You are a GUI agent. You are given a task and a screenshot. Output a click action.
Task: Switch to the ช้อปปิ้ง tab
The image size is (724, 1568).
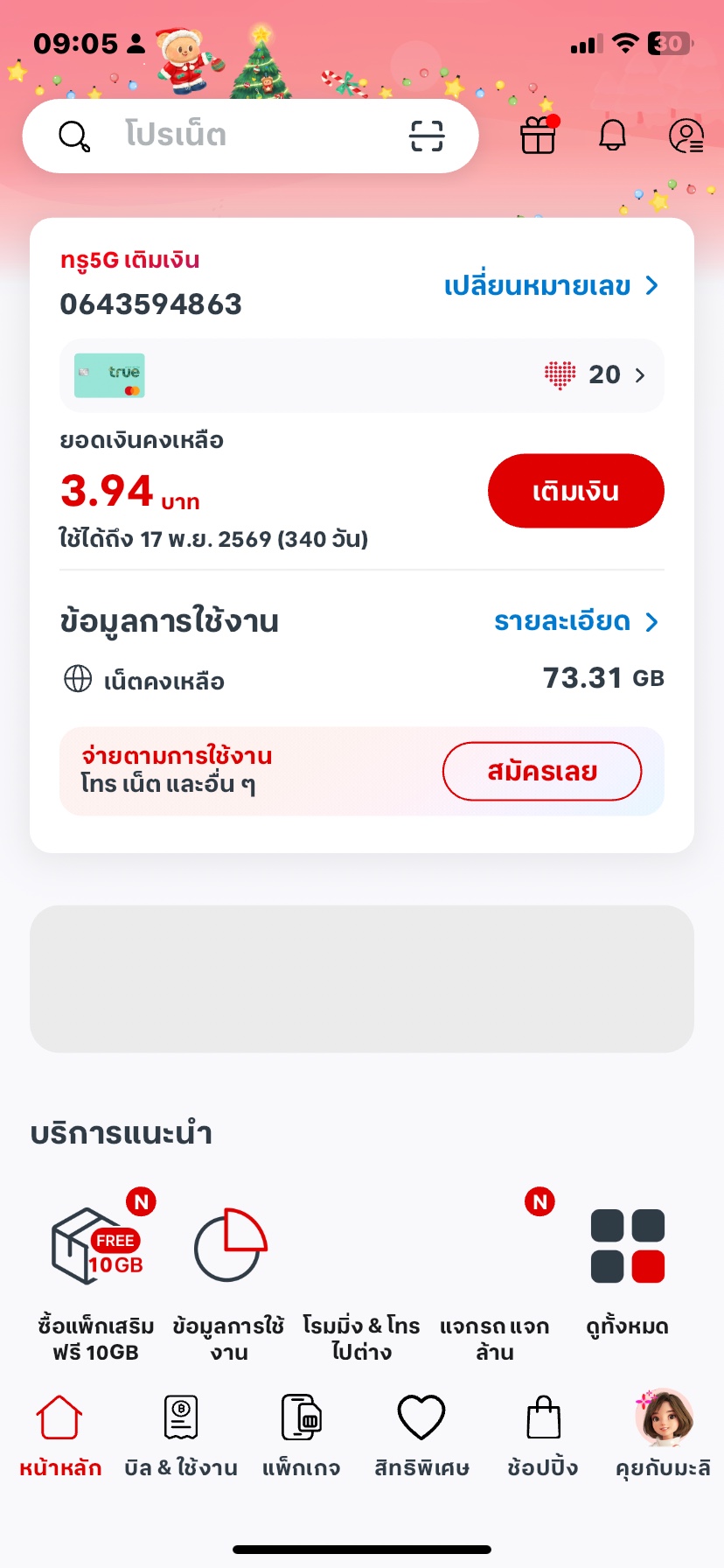[x=543, y=1435]
